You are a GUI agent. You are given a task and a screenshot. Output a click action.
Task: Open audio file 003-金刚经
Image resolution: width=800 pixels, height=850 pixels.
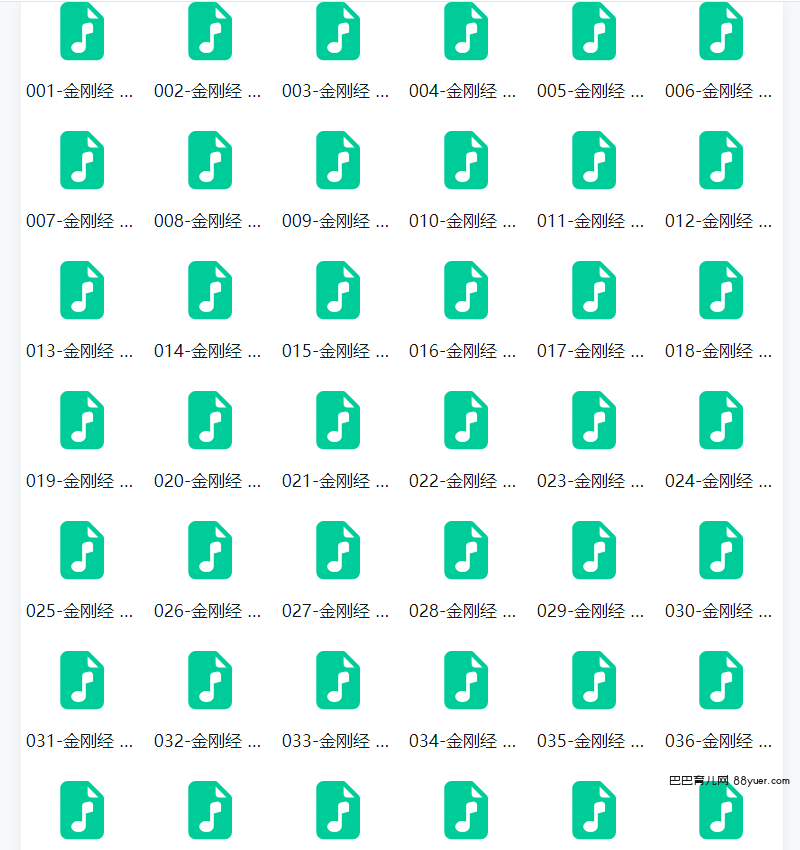pyautogui.click(x=338, y=31)
